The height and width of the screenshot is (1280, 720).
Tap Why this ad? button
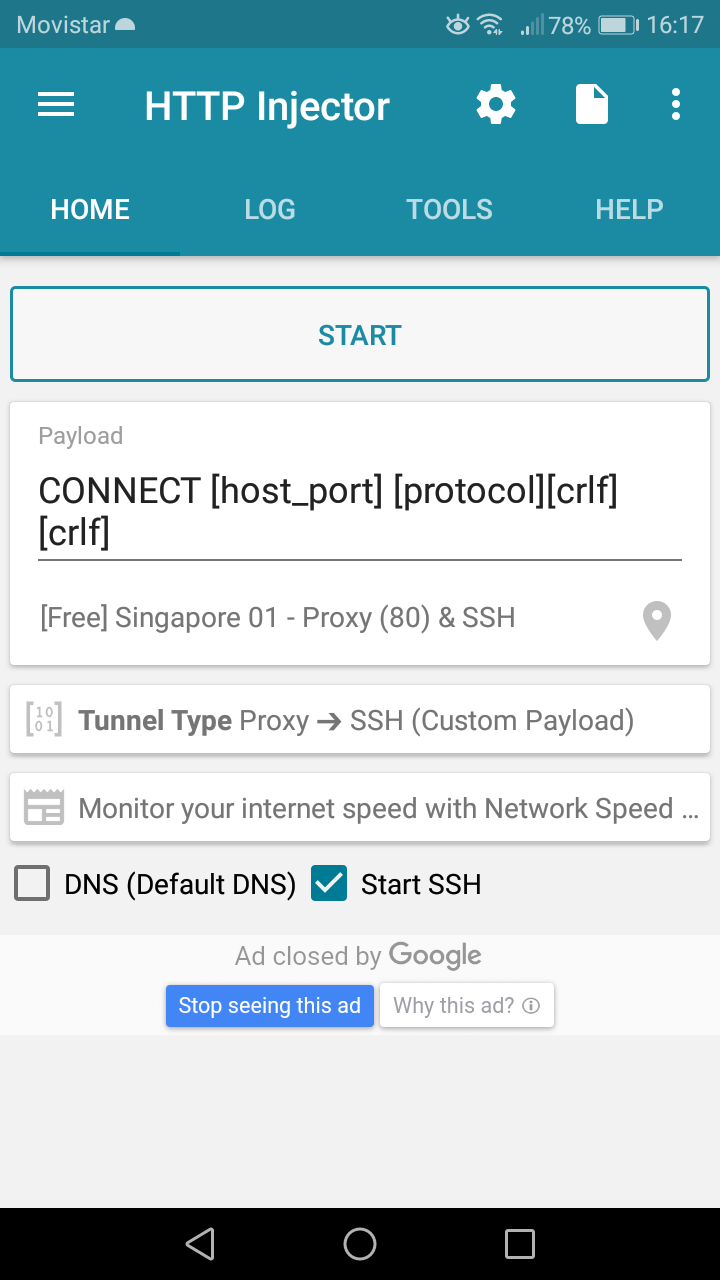point(466,1006)
